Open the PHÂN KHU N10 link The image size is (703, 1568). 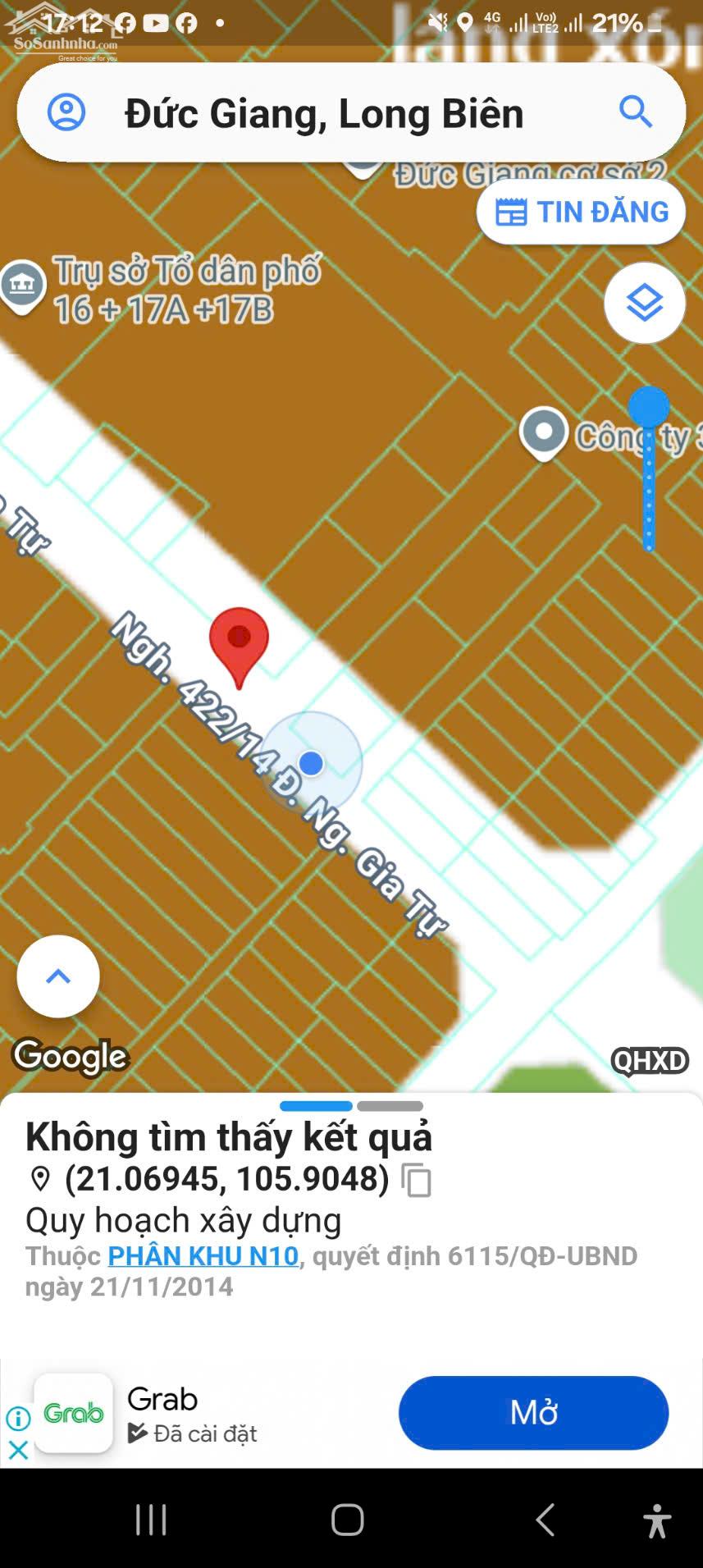click(x=203, y=1256)
